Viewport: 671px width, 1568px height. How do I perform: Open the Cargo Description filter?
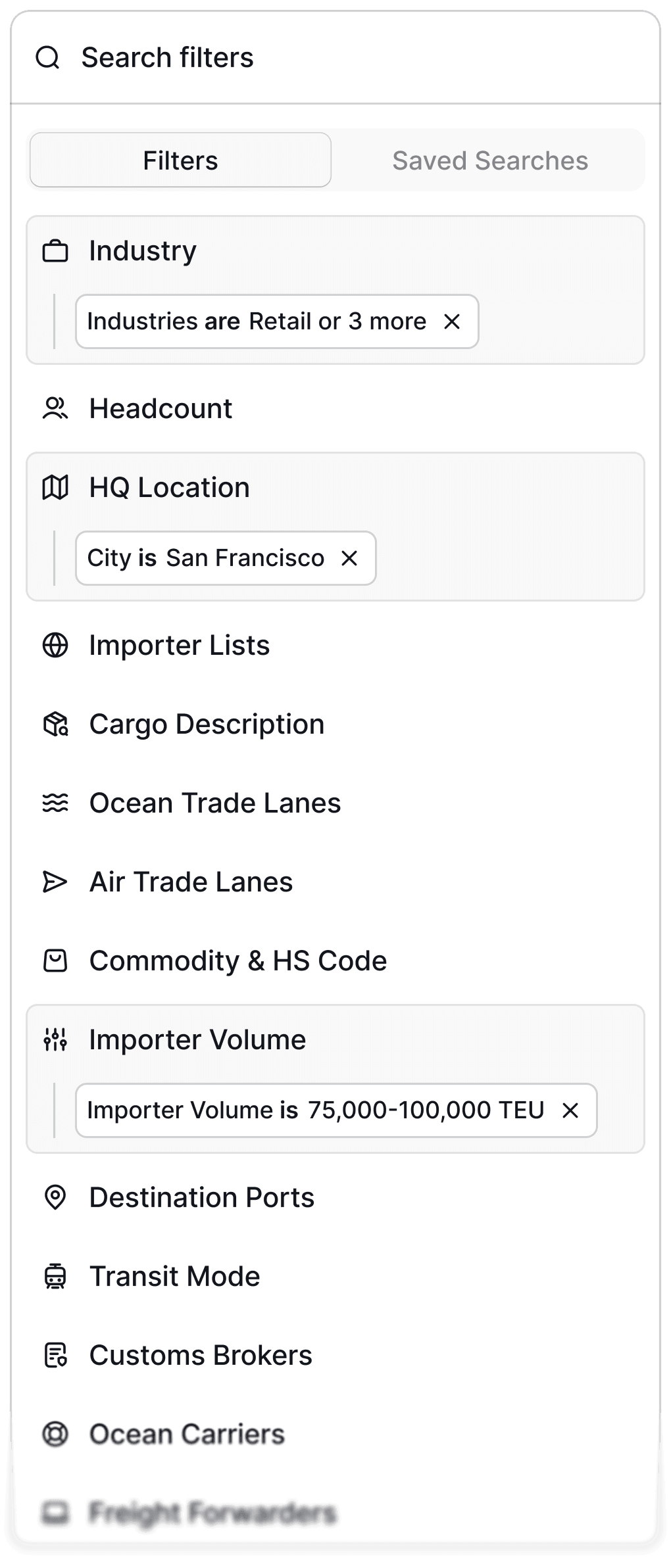pos(335,724)
